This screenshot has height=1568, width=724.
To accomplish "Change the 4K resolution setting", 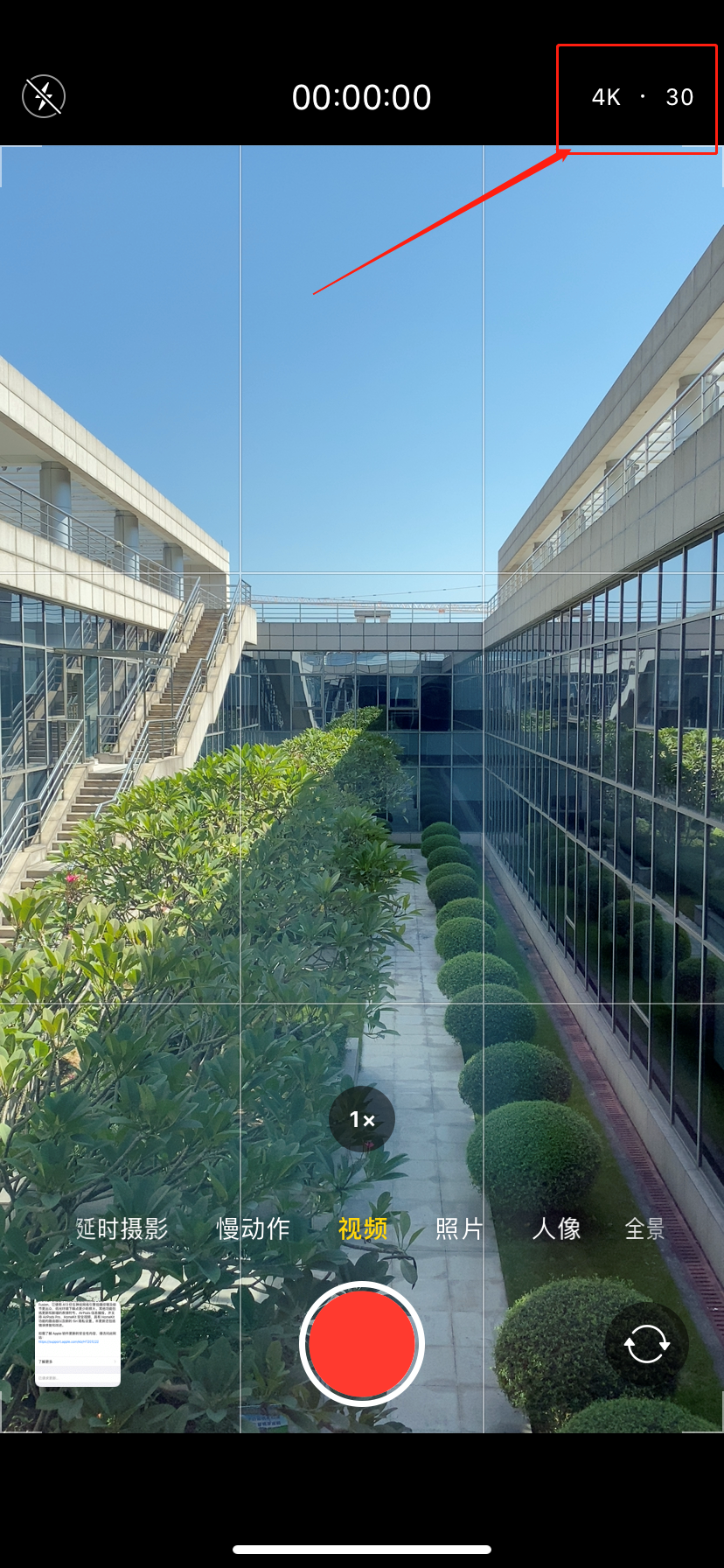I will pyautogui.click(x=606, y=97).
